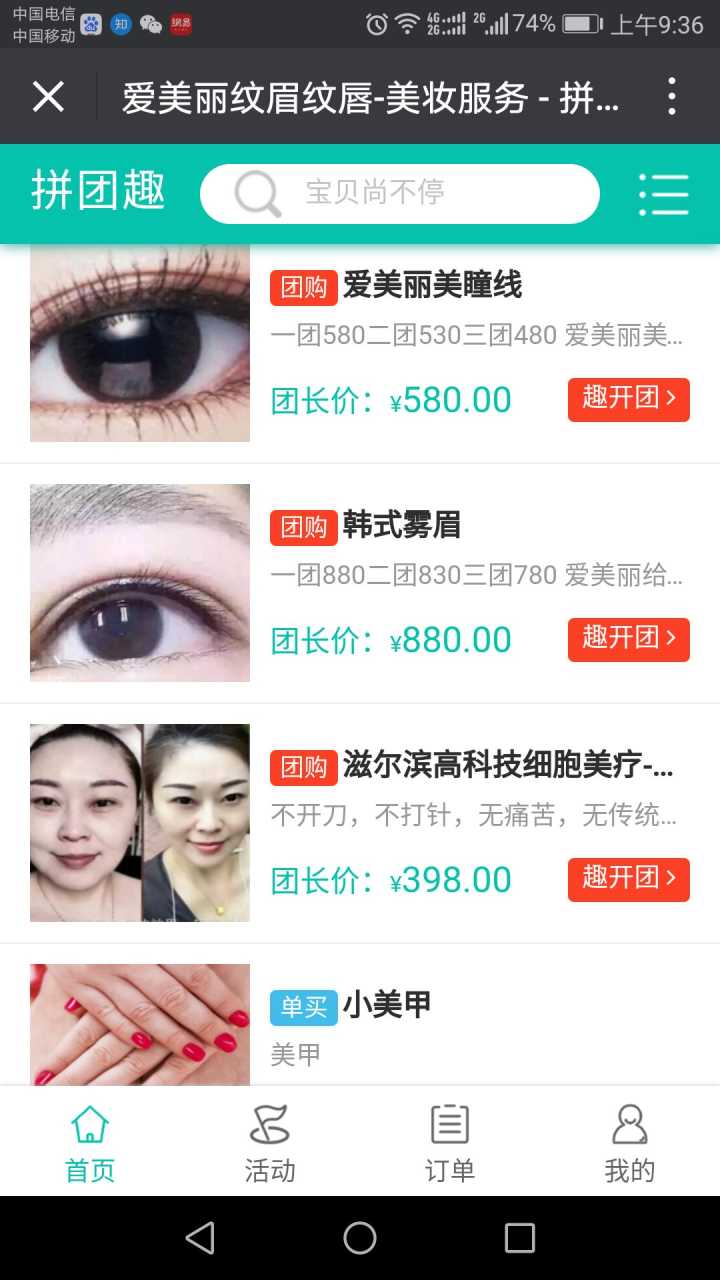720x1280 pixels.
Task: Tap 趣开团 for 韩式雾眉
Action: [x=628, y=639]
